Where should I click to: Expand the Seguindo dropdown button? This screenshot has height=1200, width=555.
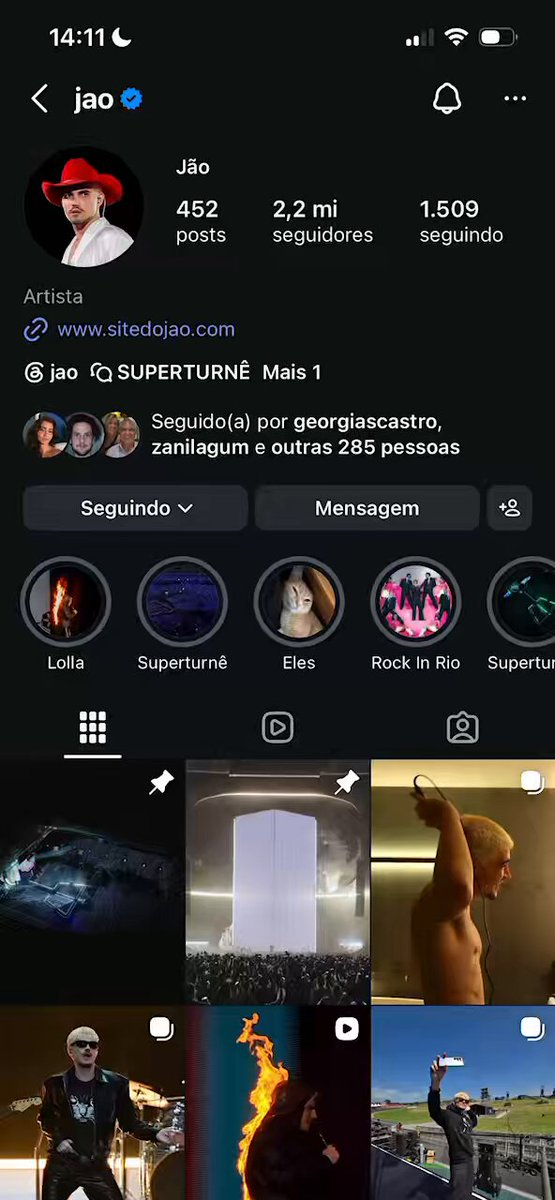pyautogui.click(x=135, y=508)
